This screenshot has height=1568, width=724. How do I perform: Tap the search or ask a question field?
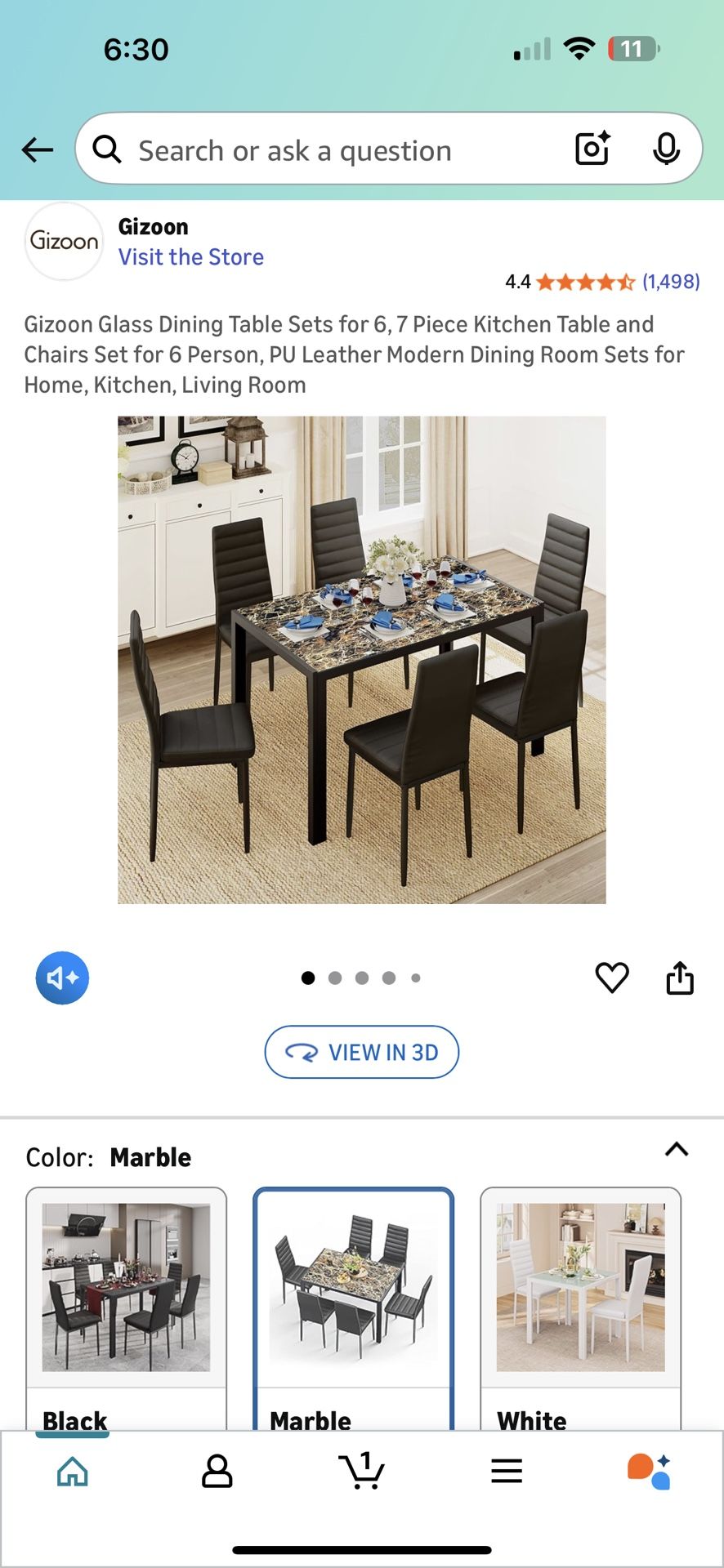pyautogui.click(x=327, y=150)
